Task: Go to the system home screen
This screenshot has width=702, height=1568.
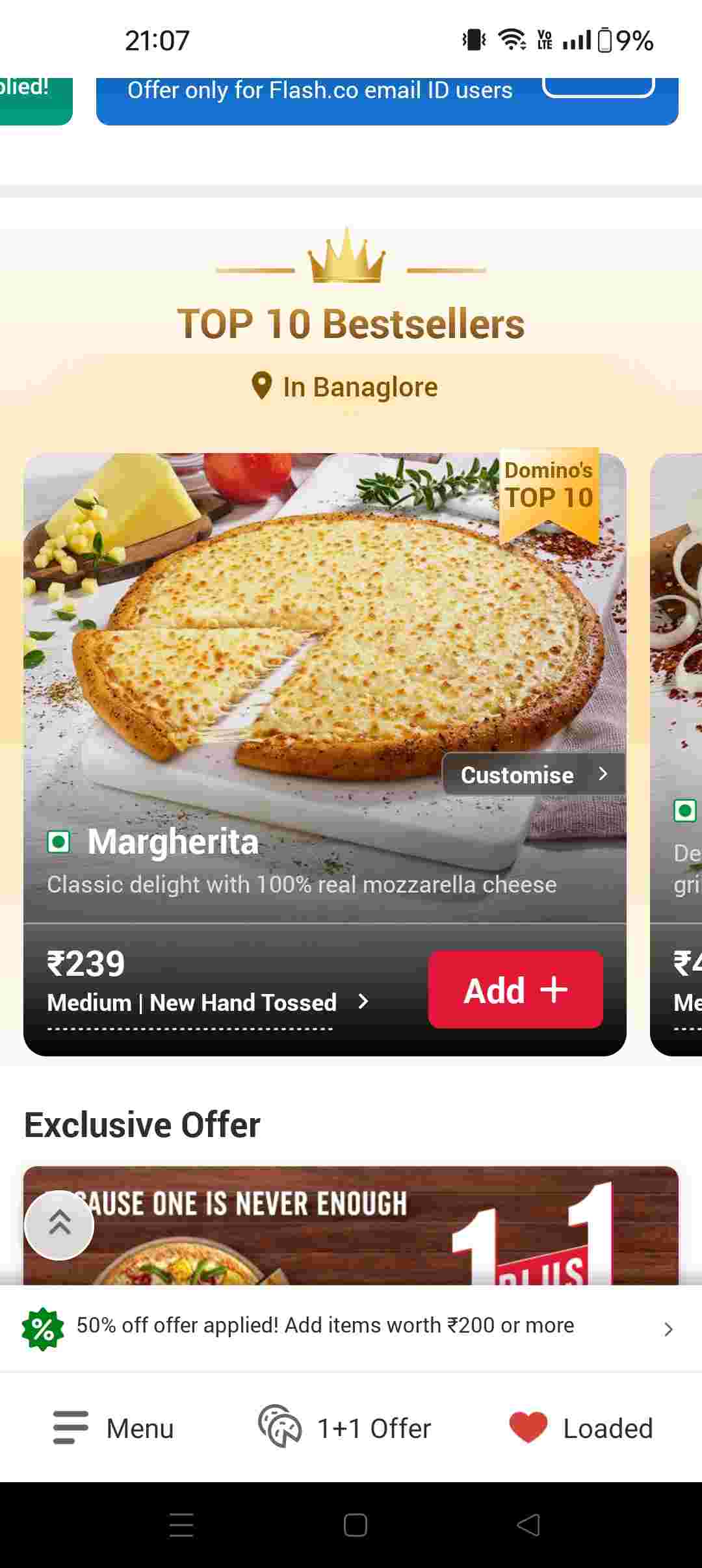Action: point(355,1525)
